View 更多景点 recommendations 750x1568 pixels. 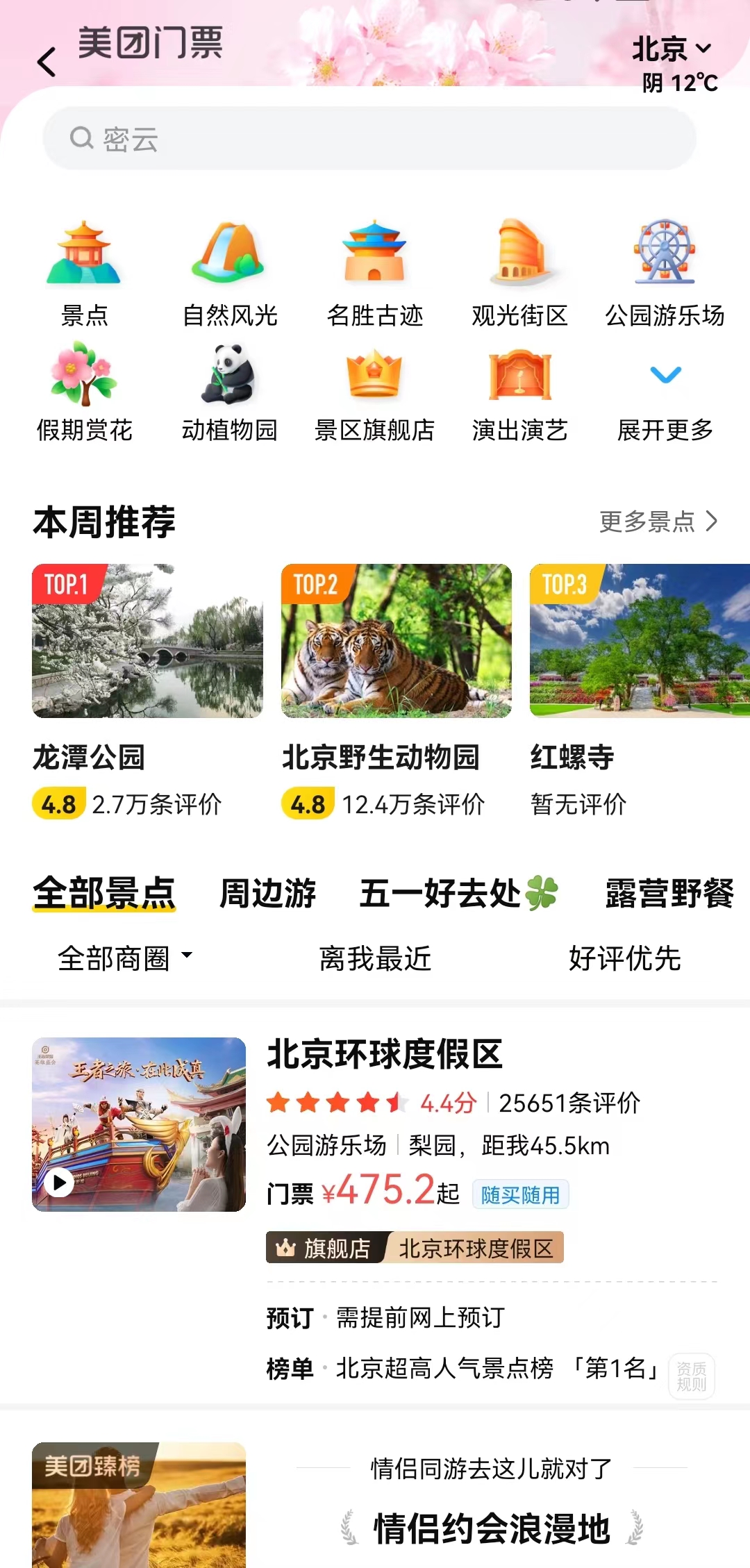click(x=658, y=521)
